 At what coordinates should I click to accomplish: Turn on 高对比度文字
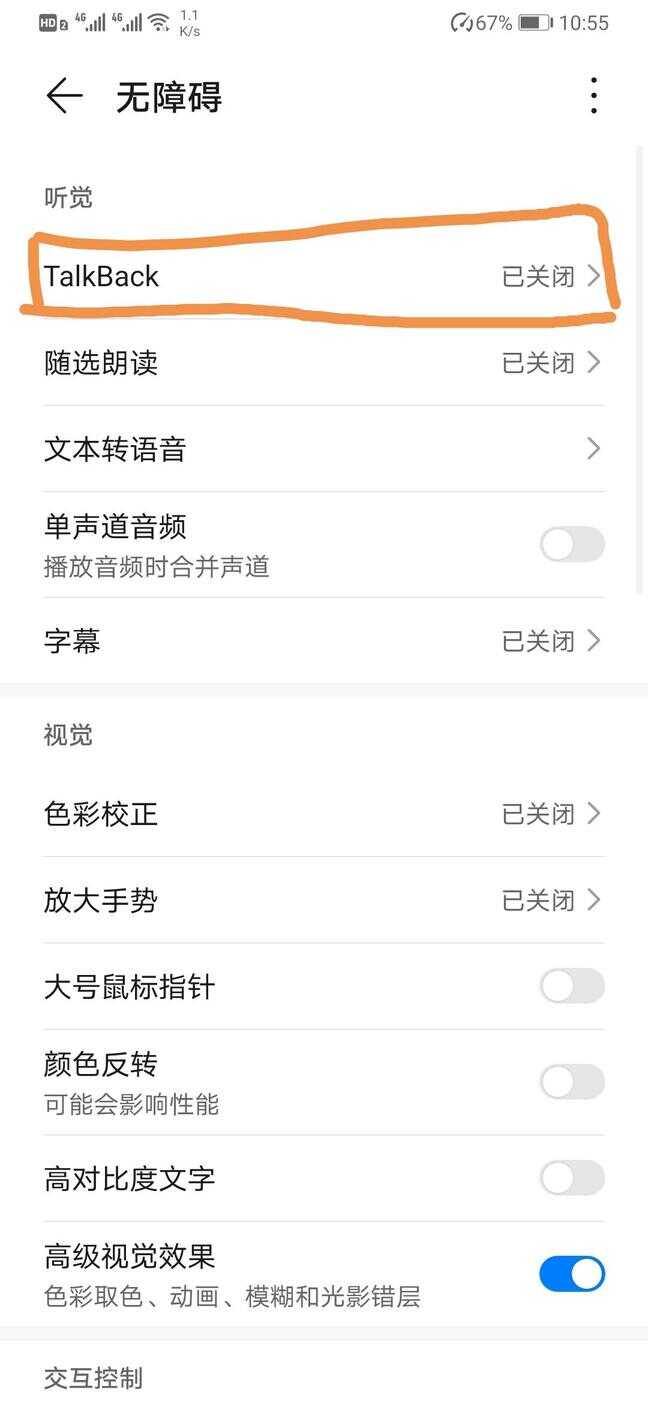[x=572, y=1178]
